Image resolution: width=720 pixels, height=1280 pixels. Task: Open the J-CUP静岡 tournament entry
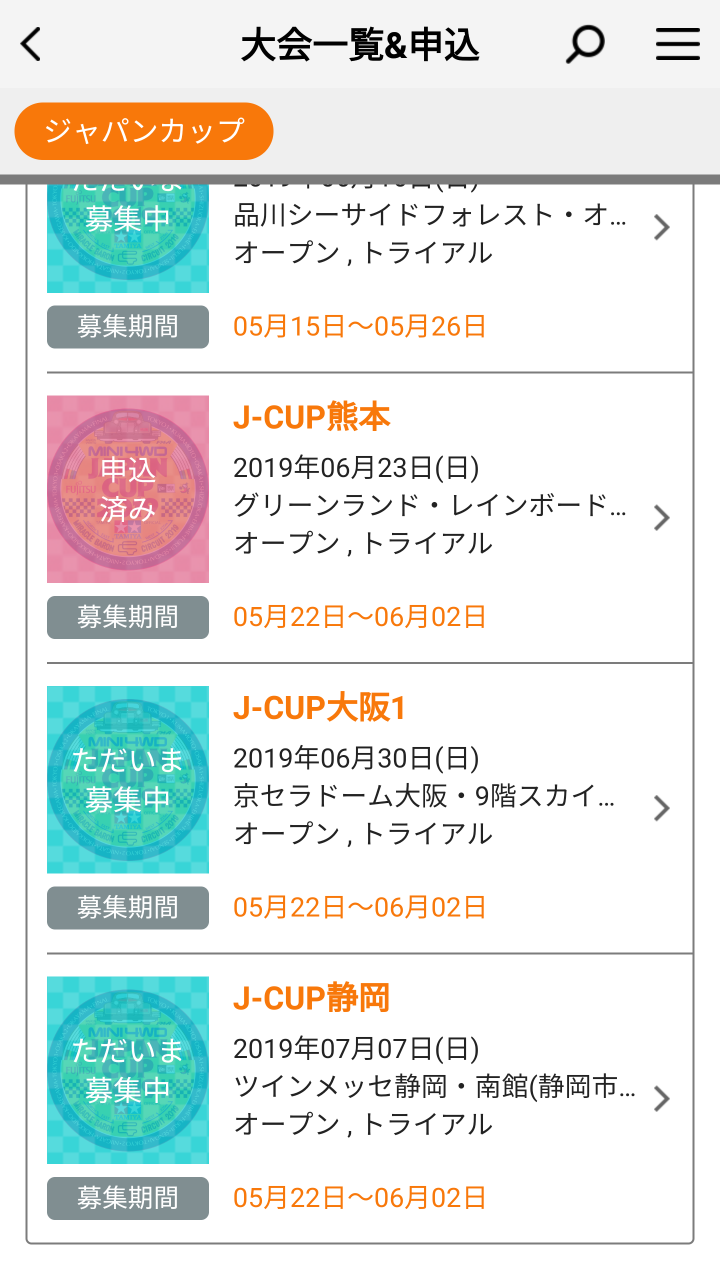click(x=360, y=1098)
